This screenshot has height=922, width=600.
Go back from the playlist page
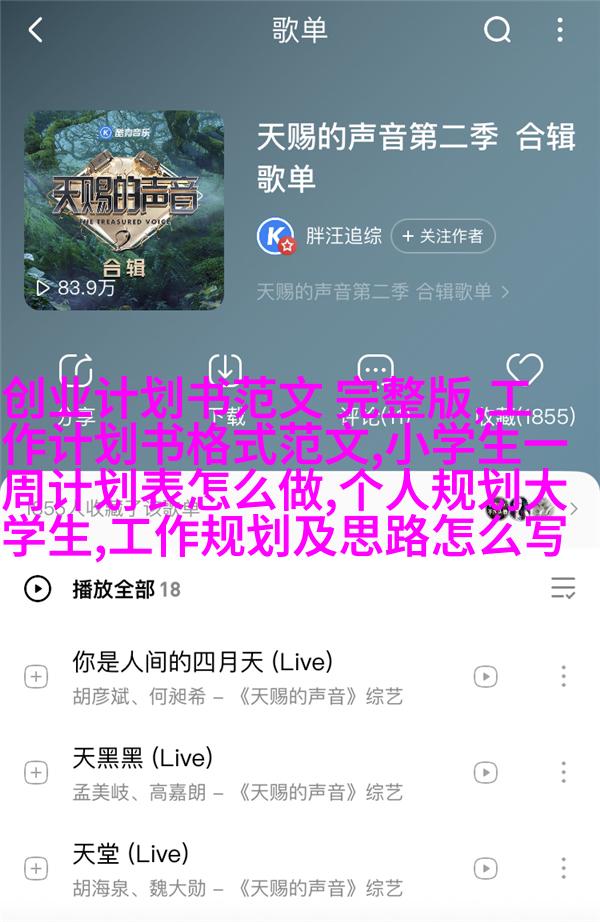pos(36,31)
